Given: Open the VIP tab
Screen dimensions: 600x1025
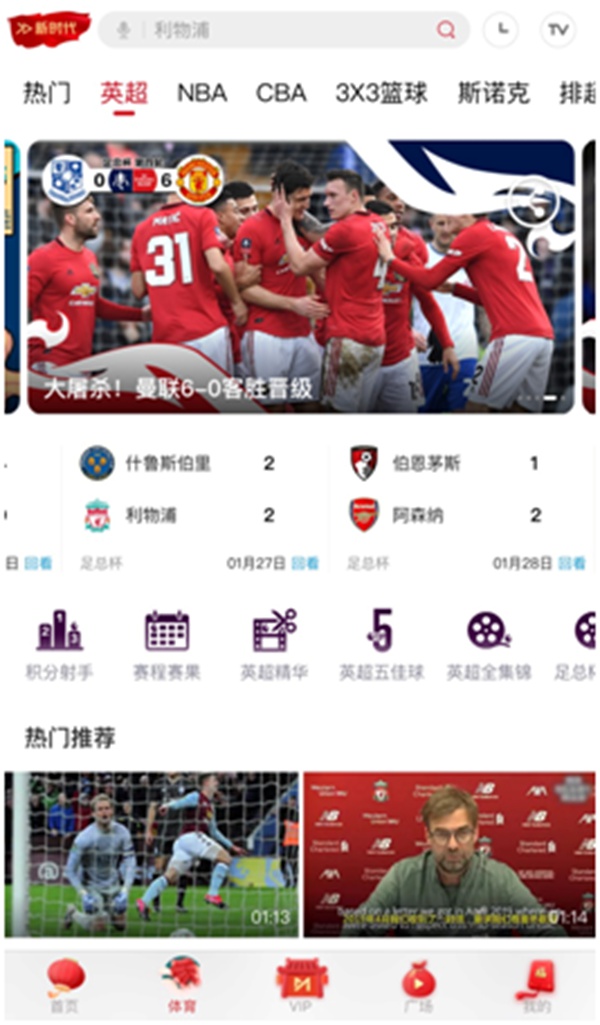Looking at the screenshot, I should click(x=300, y=986).
